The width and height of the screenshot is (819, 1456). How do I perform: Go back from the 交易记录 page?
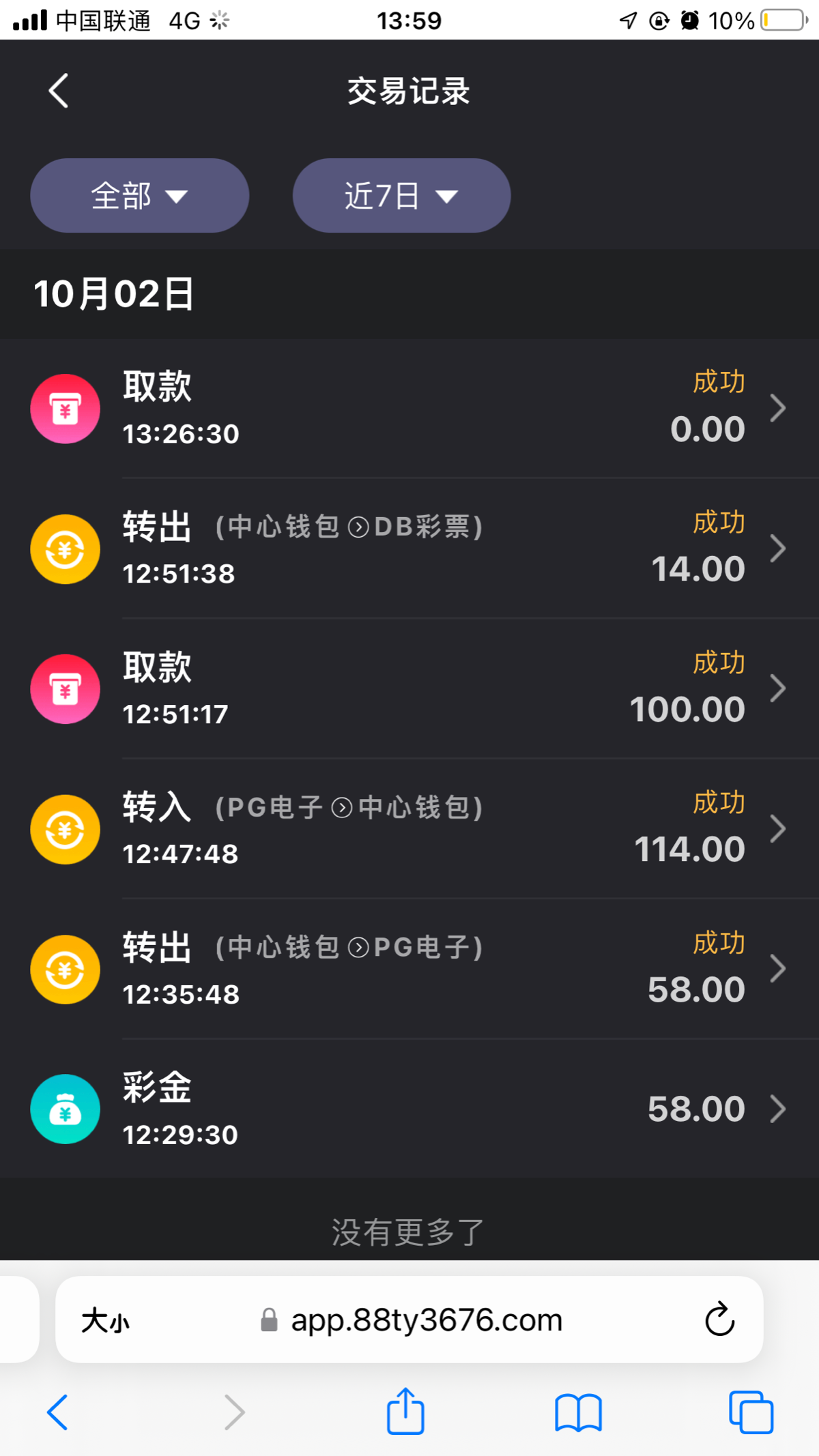[59, 91]
